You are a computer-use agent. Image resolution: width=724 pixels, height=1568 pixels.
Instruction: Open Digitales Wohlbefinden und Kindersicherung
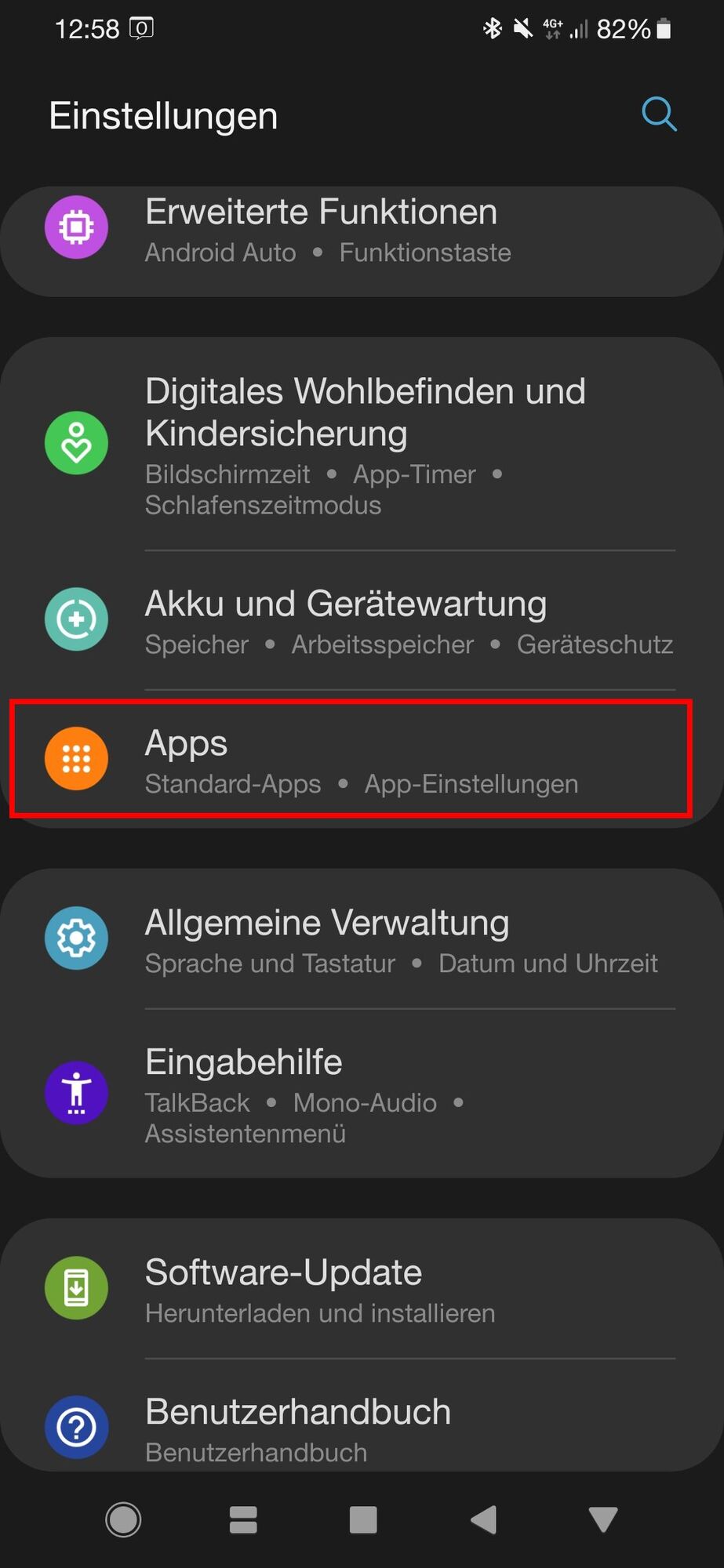361,445
